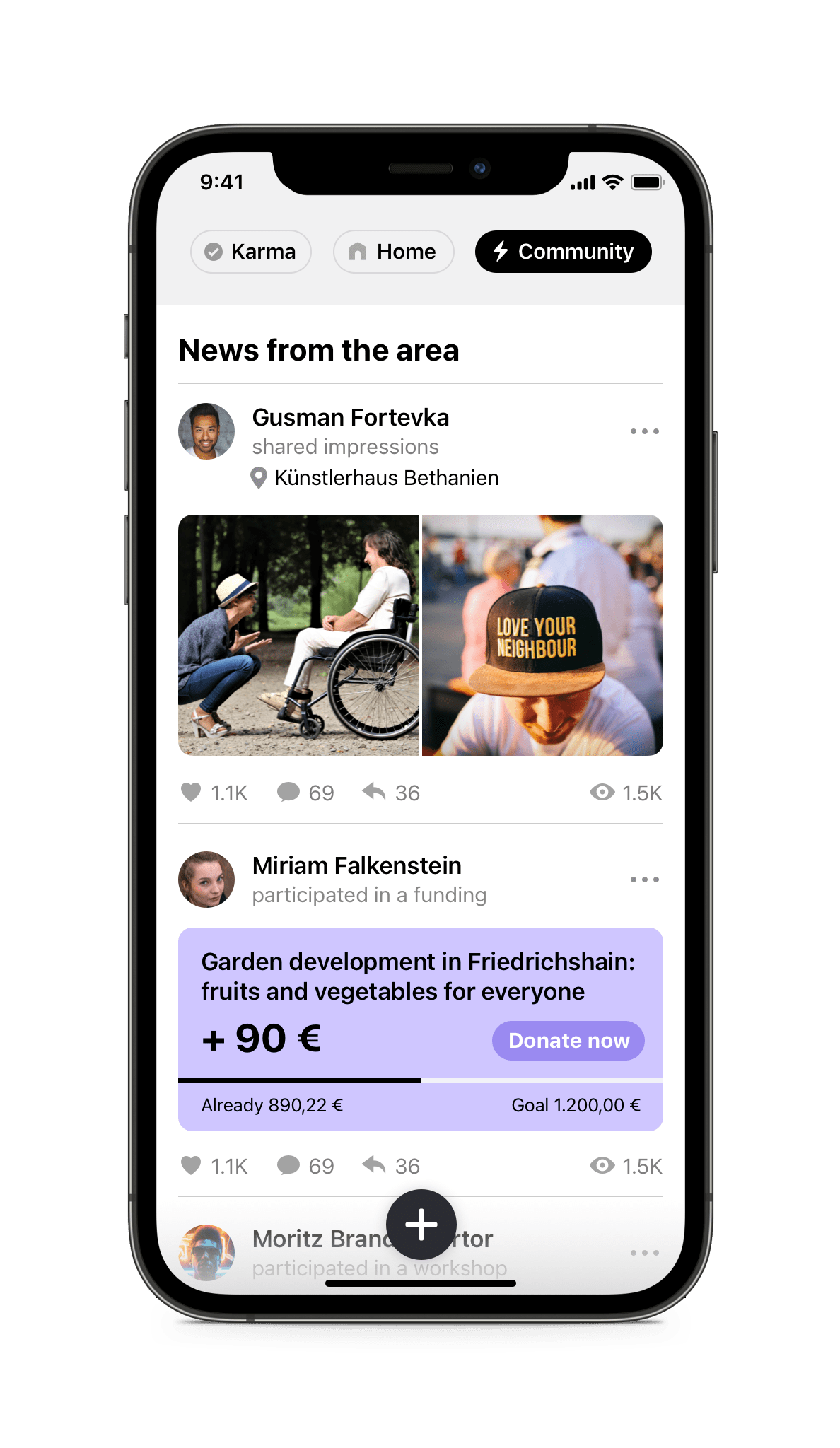Tap Donate now for the garden project

[x=568, y=1041]
